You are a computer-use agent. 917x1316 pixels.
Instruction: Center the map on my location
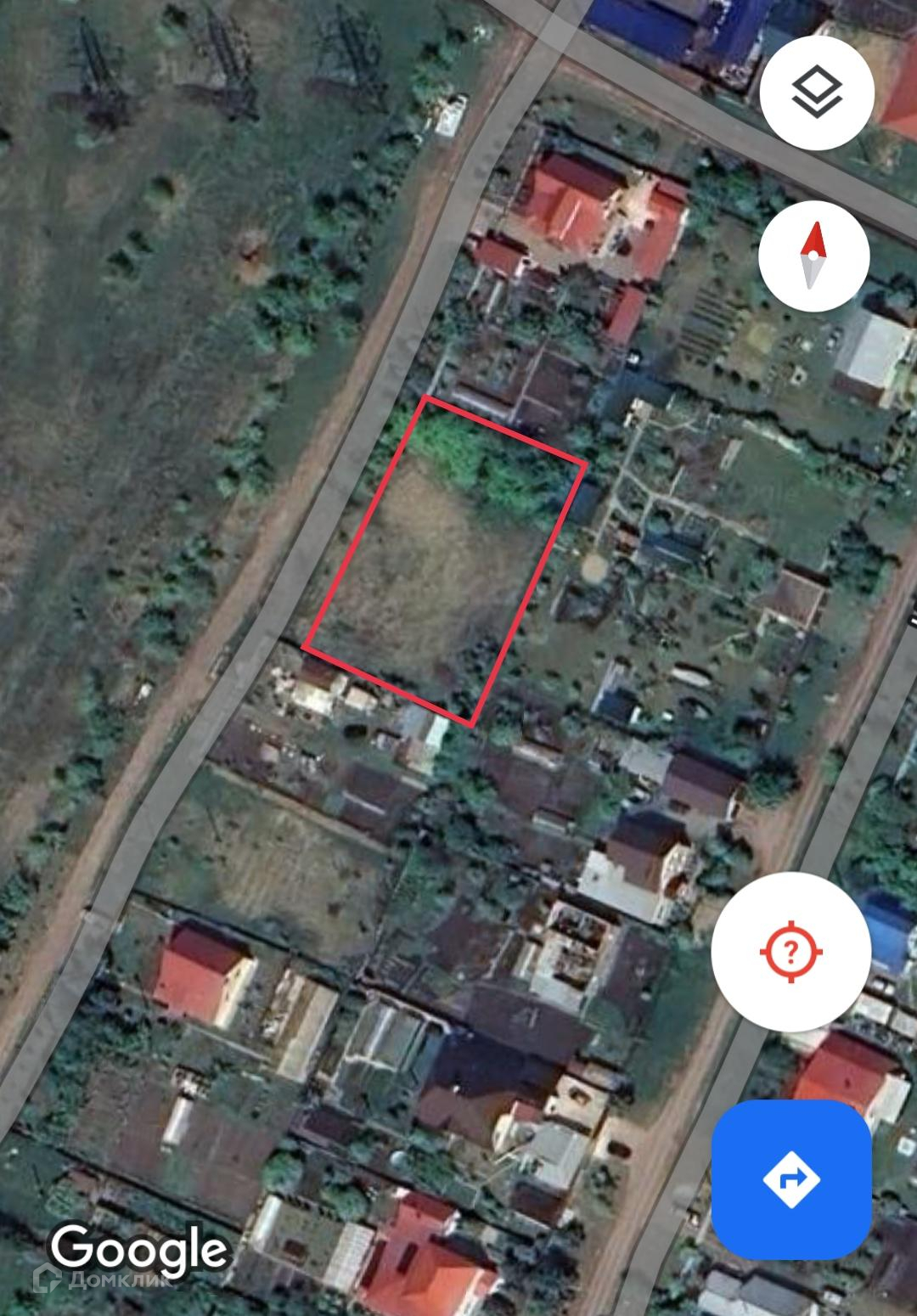click(x=790, y=951)
